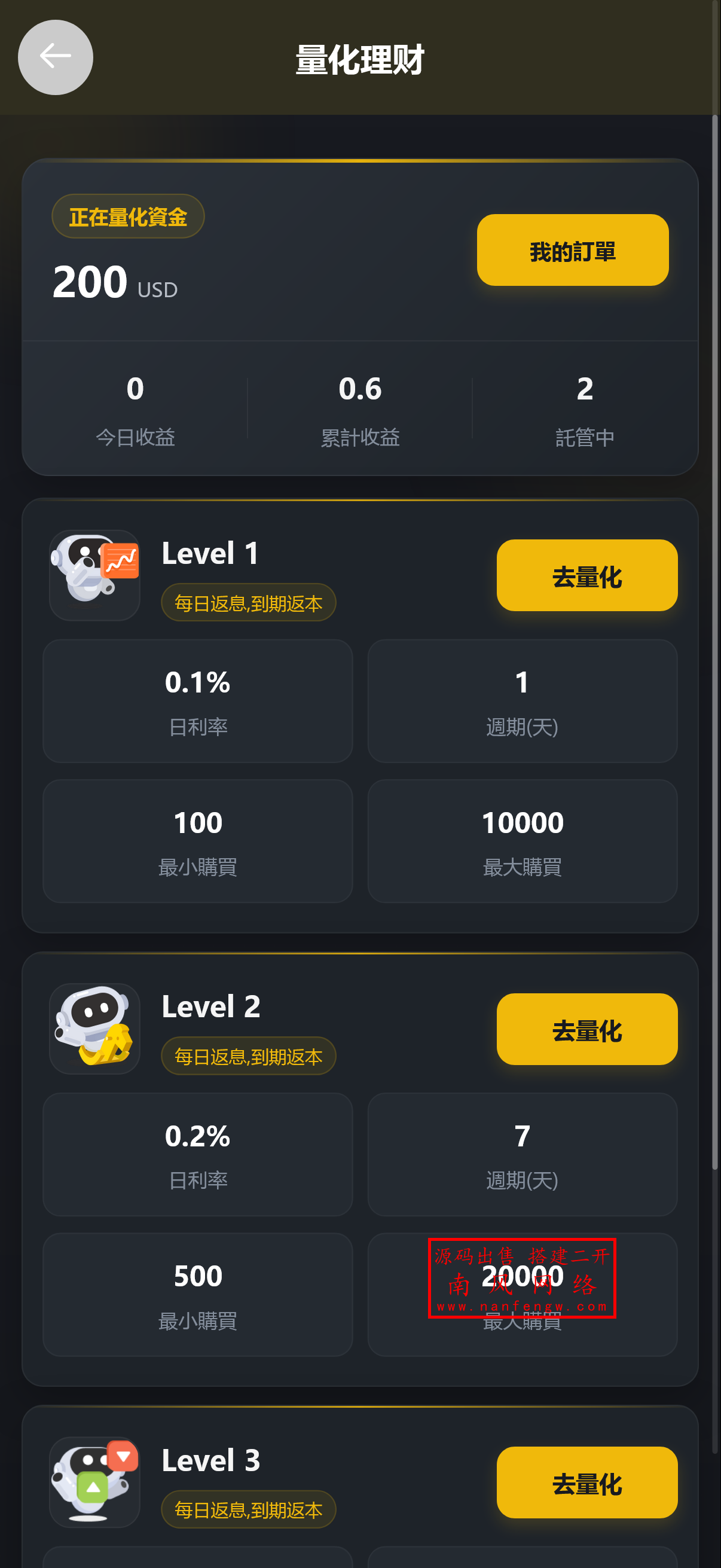Tap 去量化 for Level 1
This screenshot has height=1568, width=721.
(x=586, y=575)
